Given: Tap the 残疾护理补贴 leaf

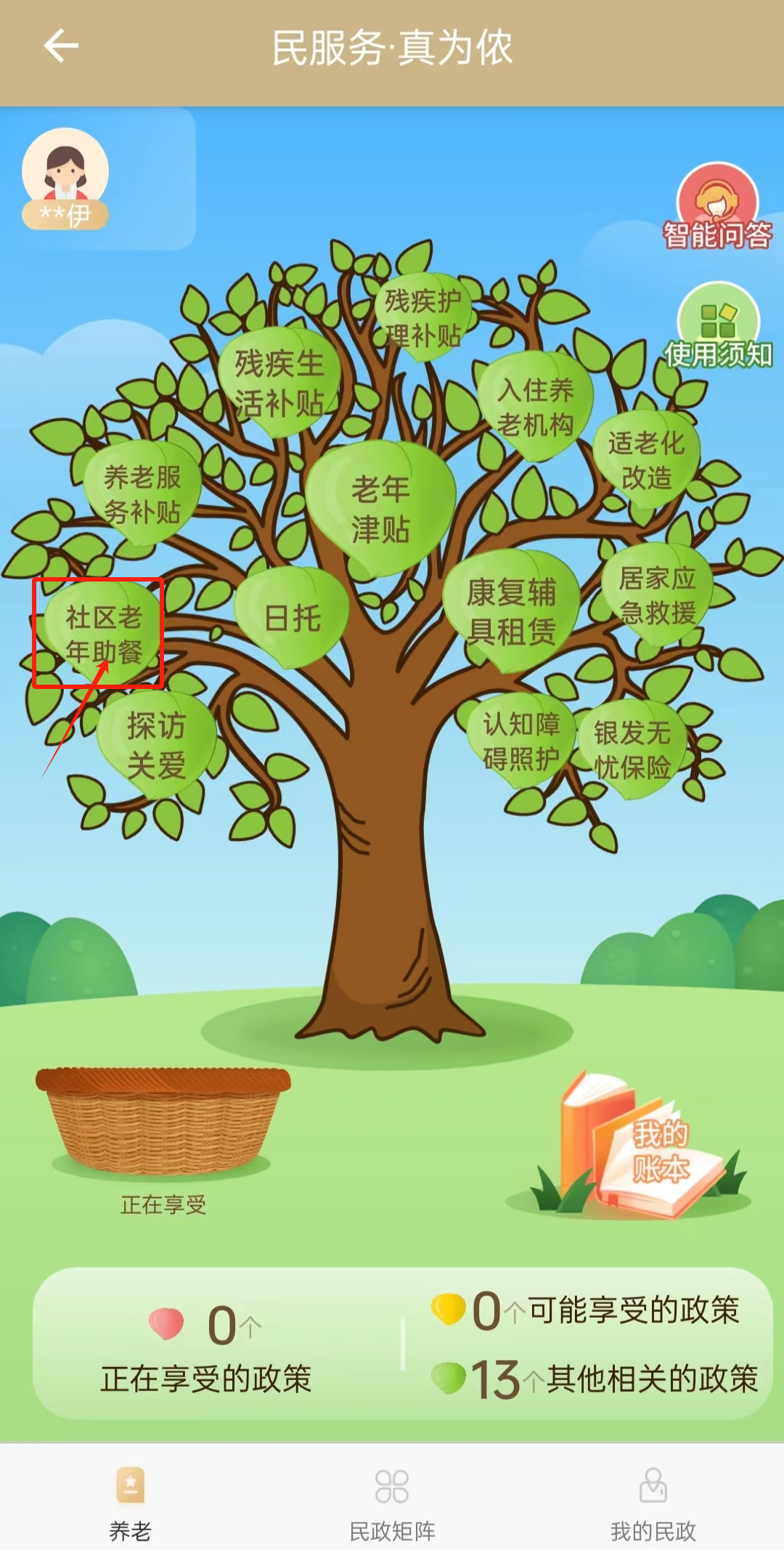Looking at the screenshot, I should pos(422,318).
